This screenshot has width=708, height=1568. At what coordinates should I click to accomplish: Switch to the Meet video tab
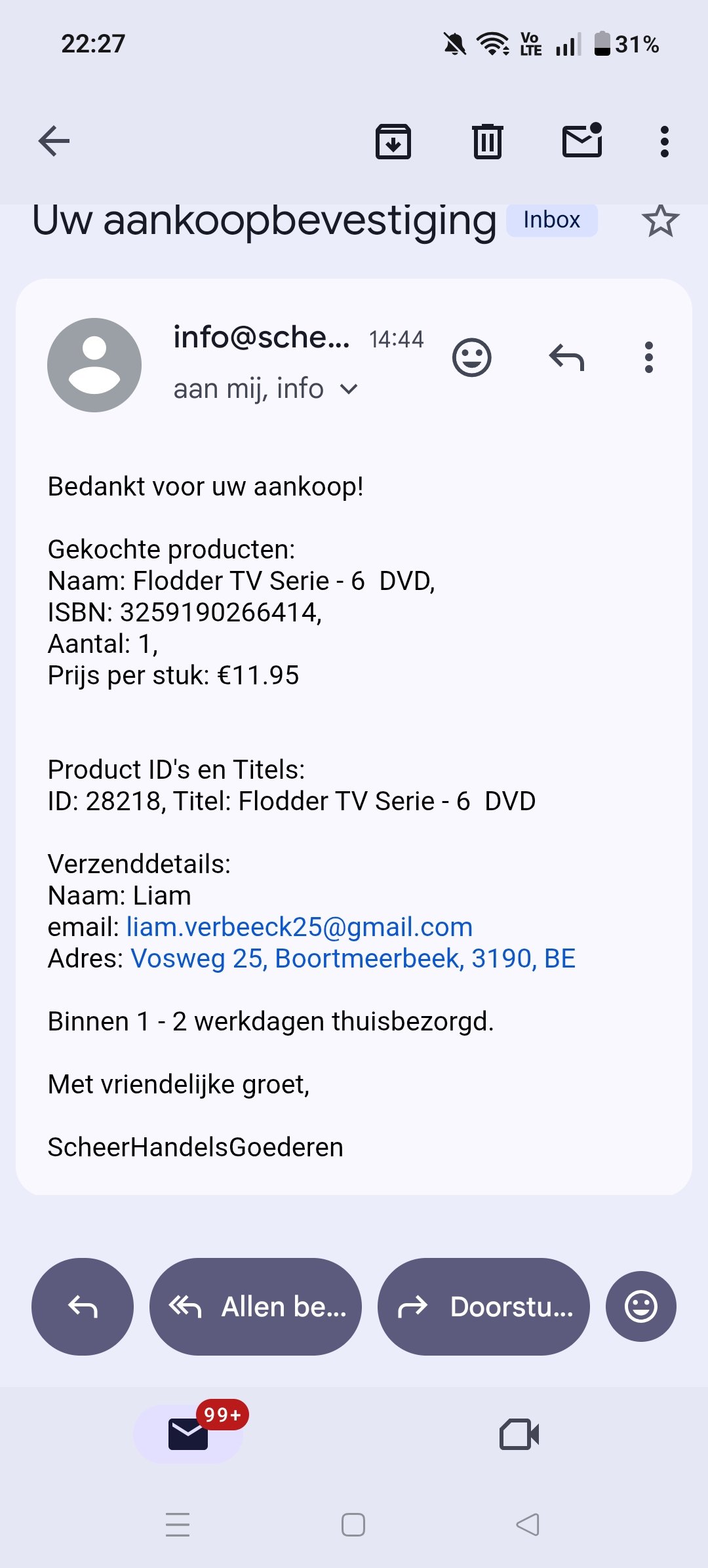click(519, 1434)
